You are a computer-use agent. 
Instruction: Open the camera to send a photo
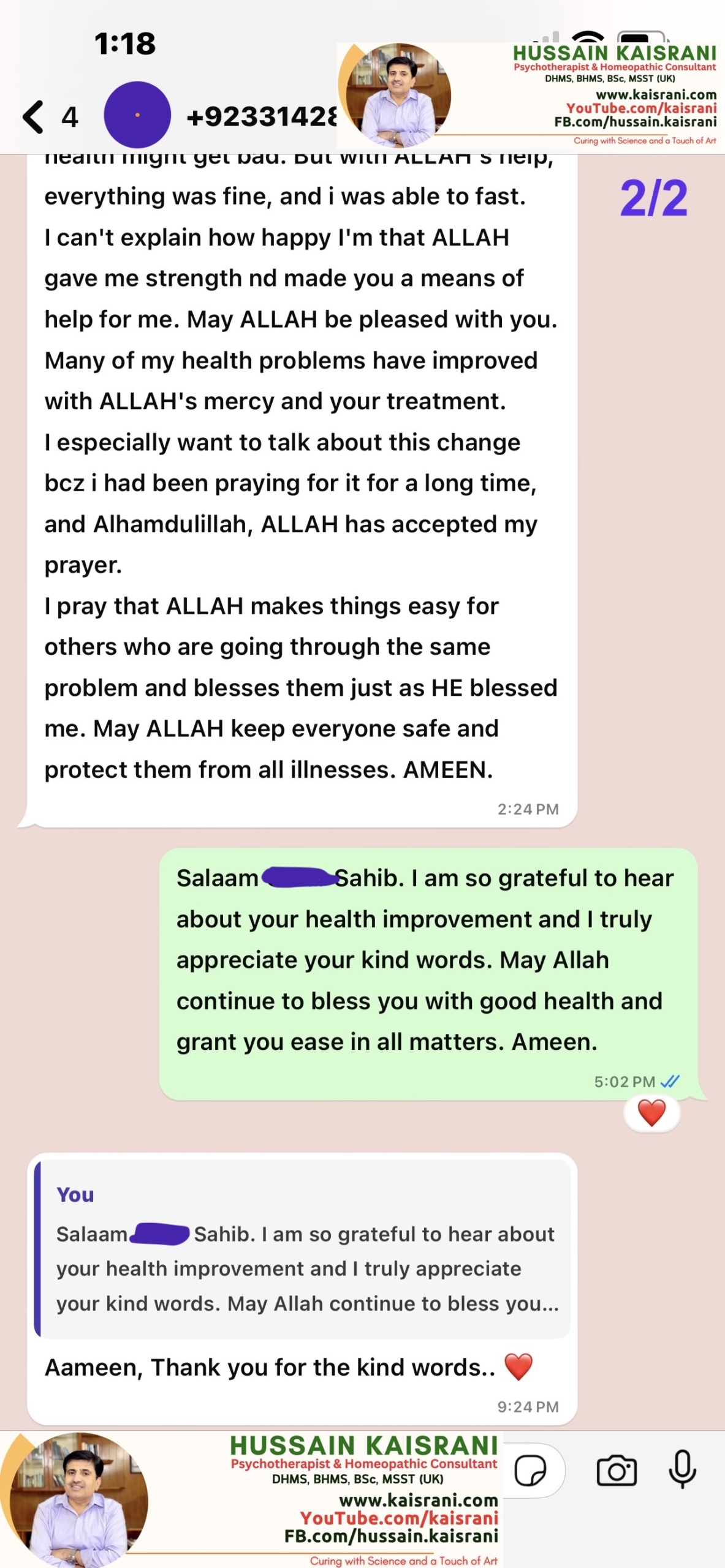pyautogui.click(x=616, y=1471)
